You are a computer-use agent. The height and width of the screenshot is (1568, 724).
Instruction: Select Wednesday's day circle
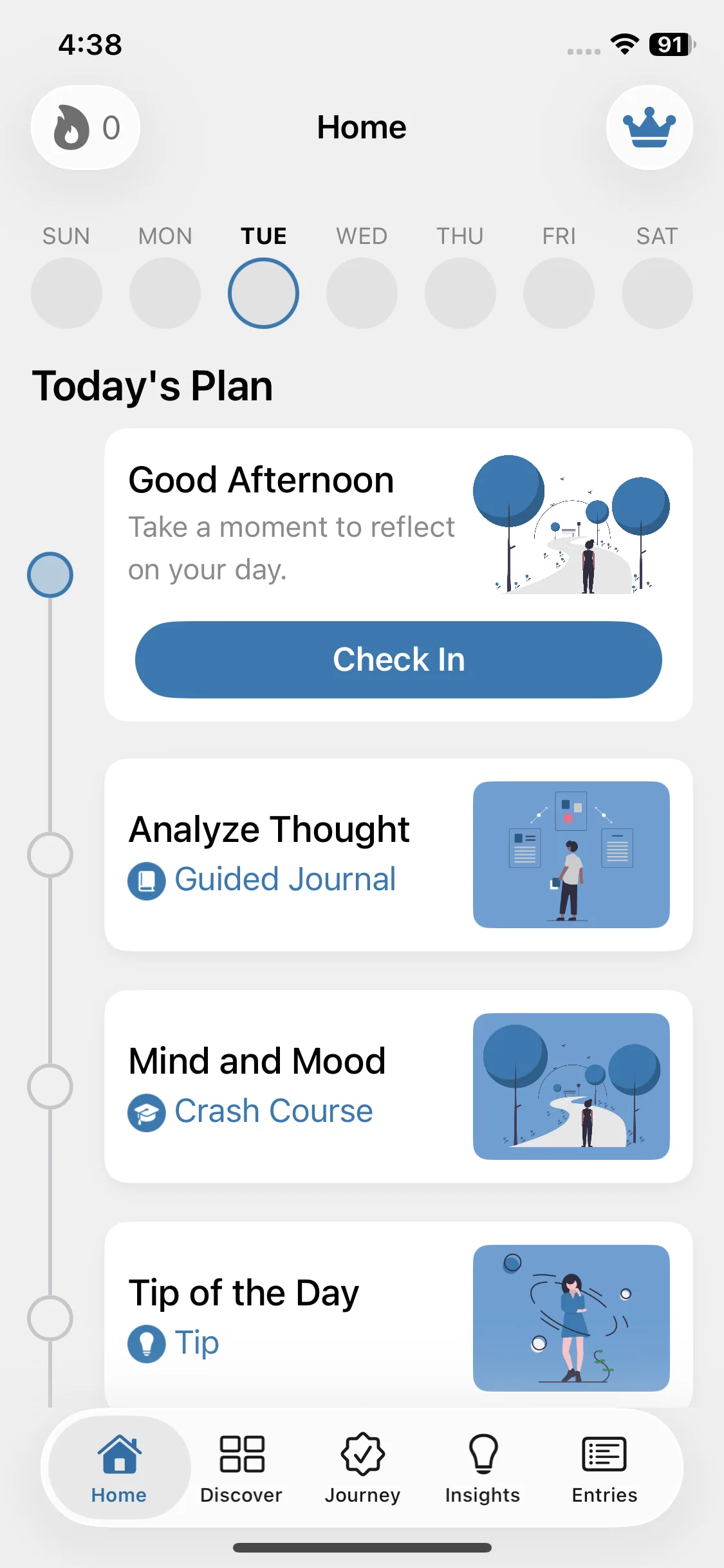coord(362,293)
